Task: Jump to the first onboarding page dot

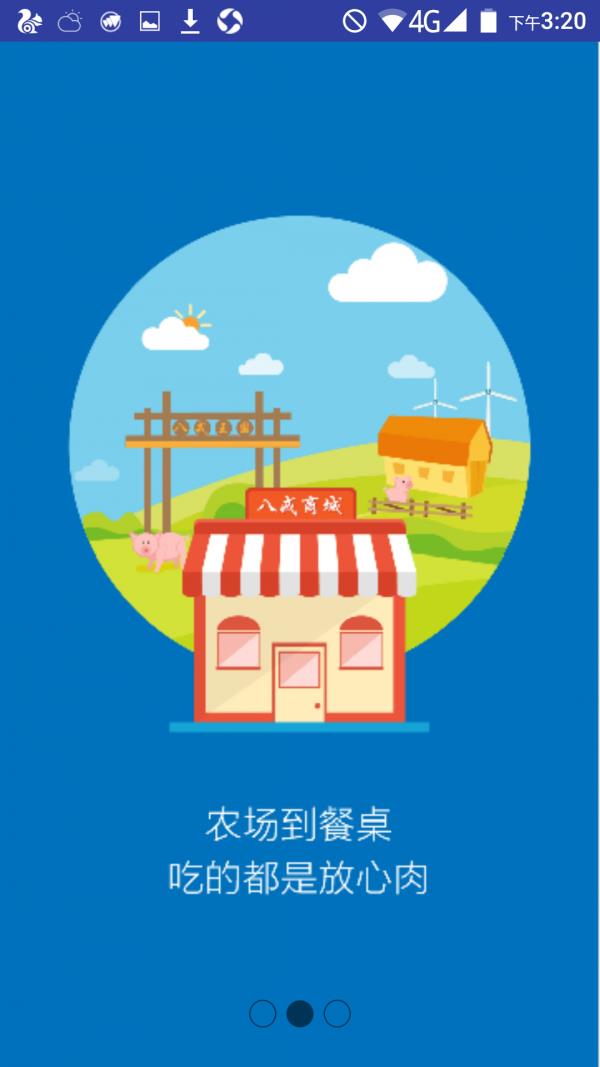Action: pos(263,1014)
